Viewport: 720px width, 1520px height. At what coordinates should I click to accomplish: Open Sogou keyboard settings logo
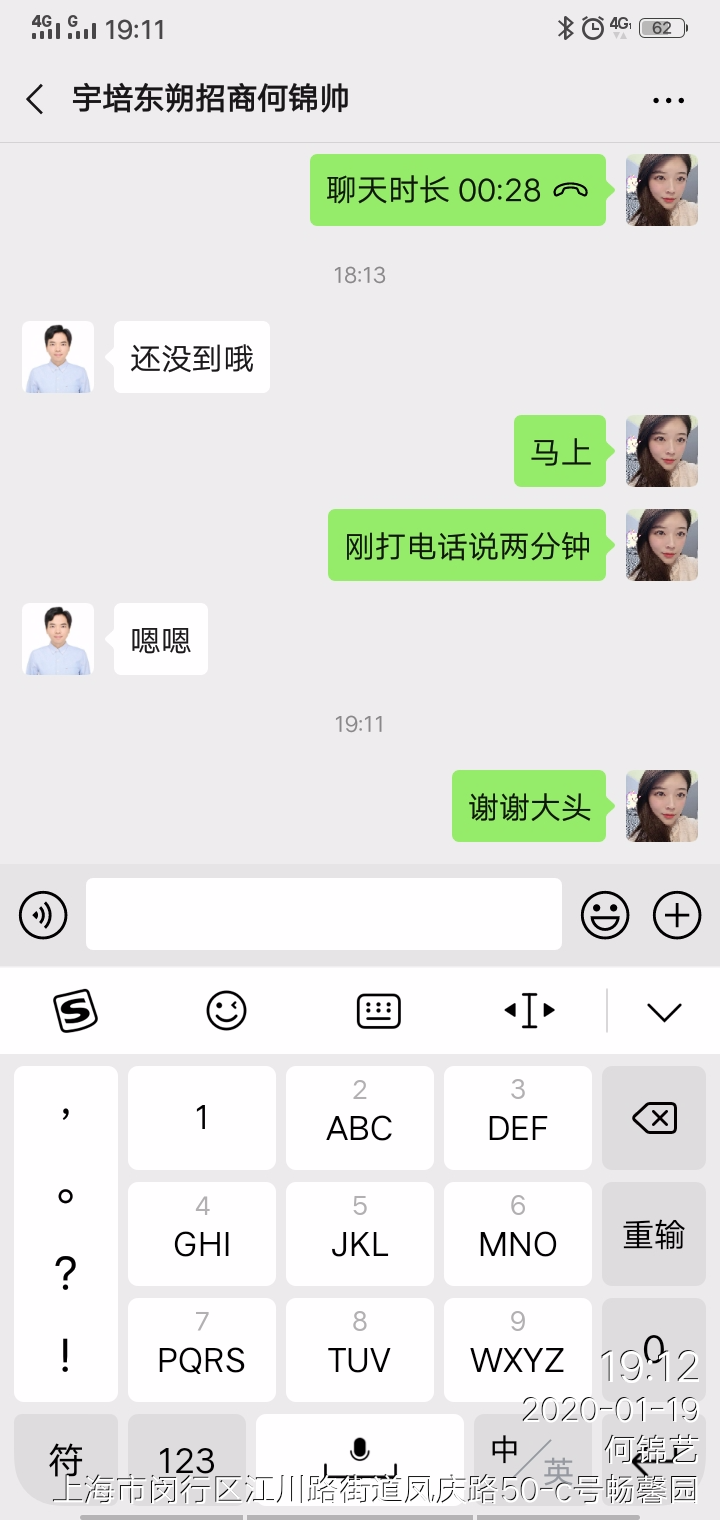click(75, 1011)
